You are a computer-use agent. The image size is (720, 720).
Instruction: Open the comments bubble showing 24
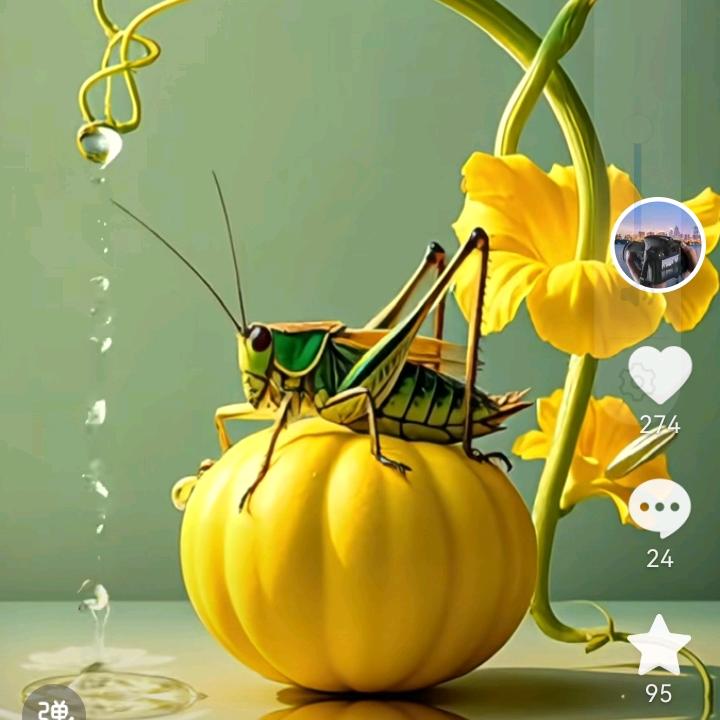point(659,508)
